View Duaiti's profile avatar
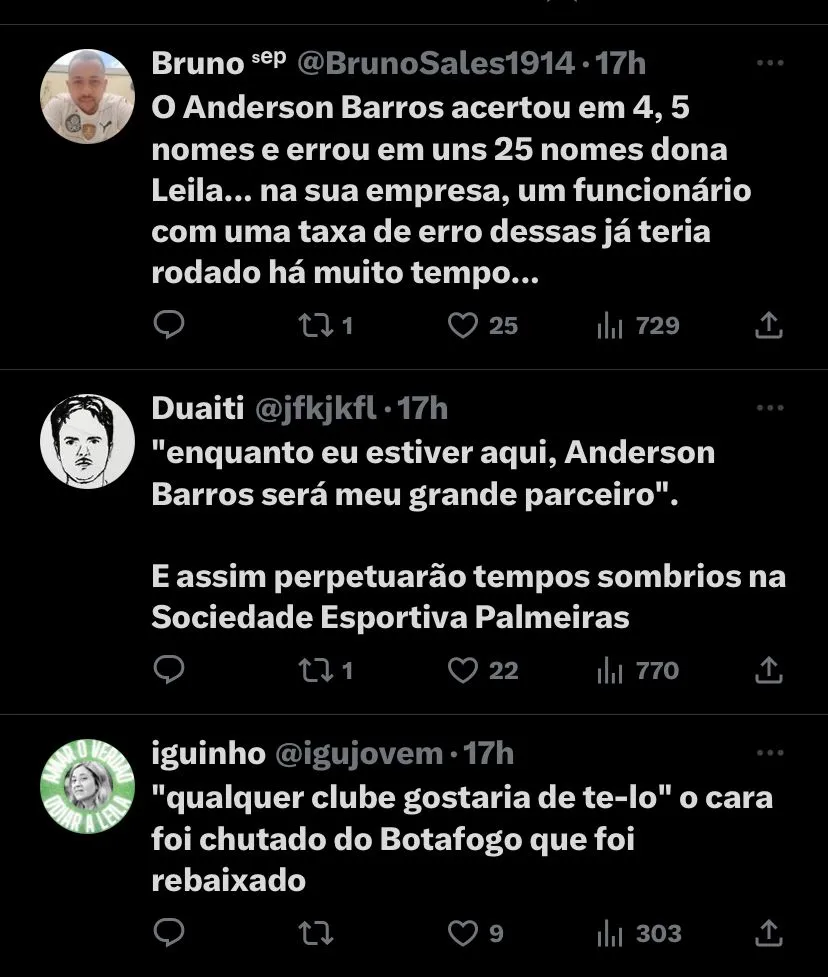The image size is (828, 977). click(87, 441)
